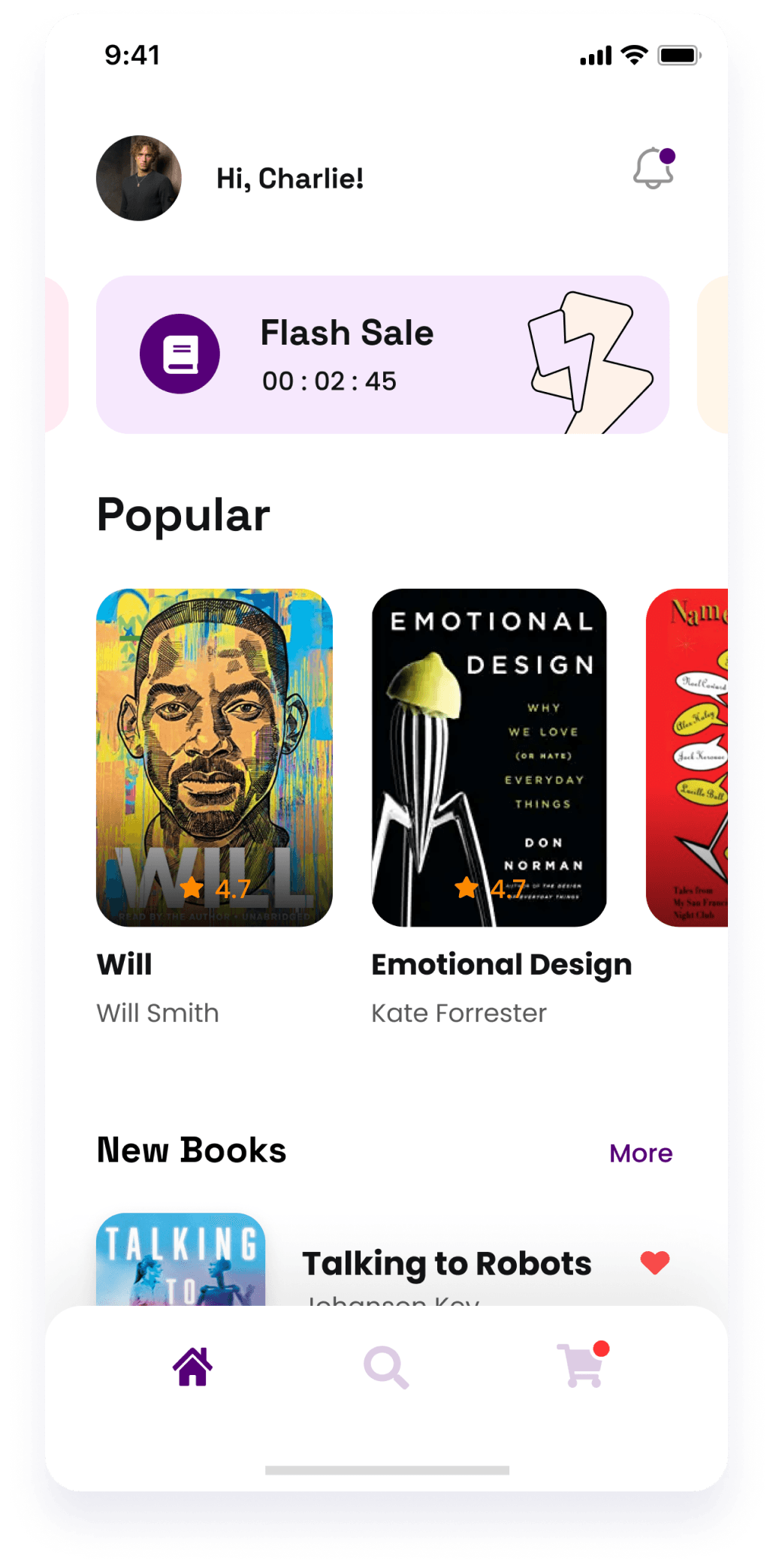Open the Emotional Design book cover
773x1568 pixels.
pyautogui.click(x=489, y=757)
